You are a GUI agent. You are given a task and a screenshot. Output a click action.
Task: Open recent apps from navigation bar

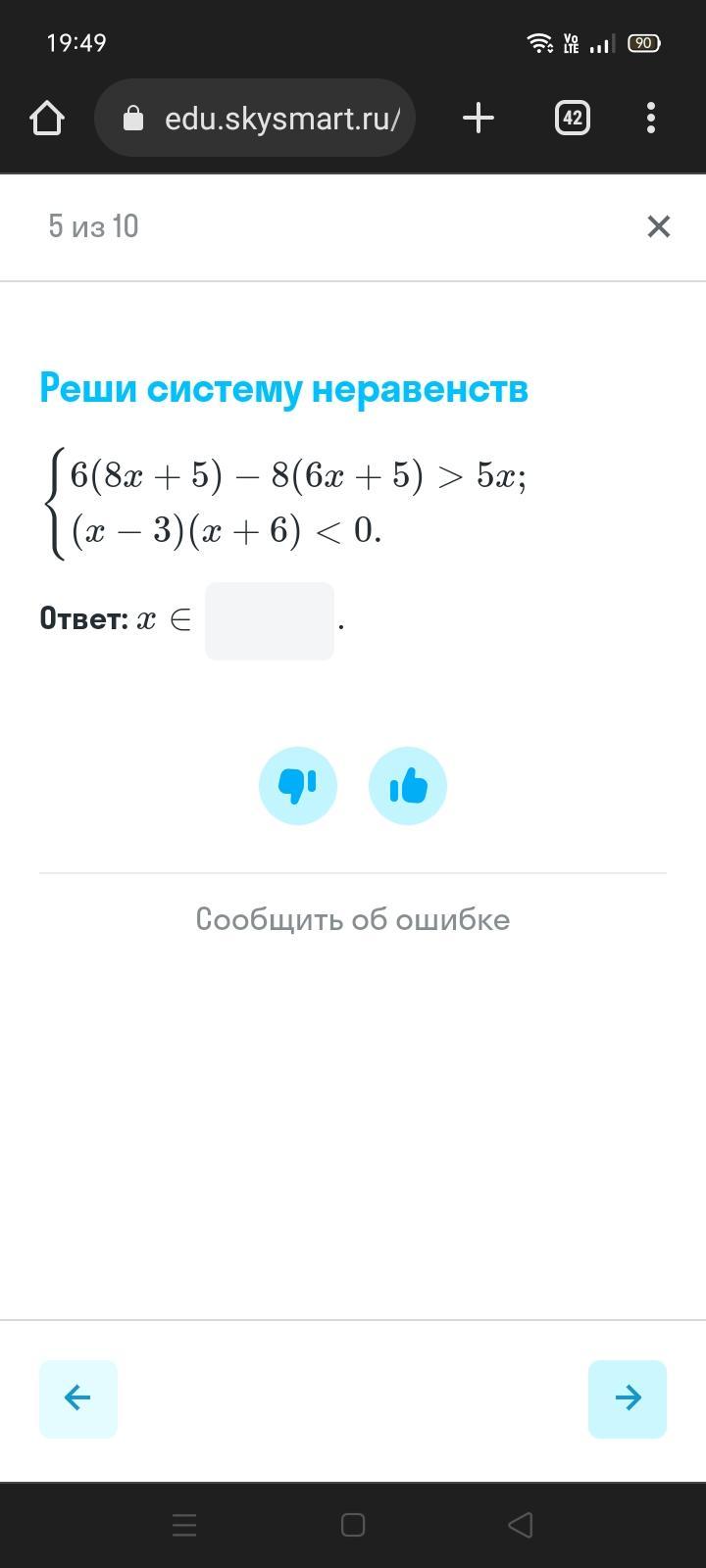click(184, 1525)
